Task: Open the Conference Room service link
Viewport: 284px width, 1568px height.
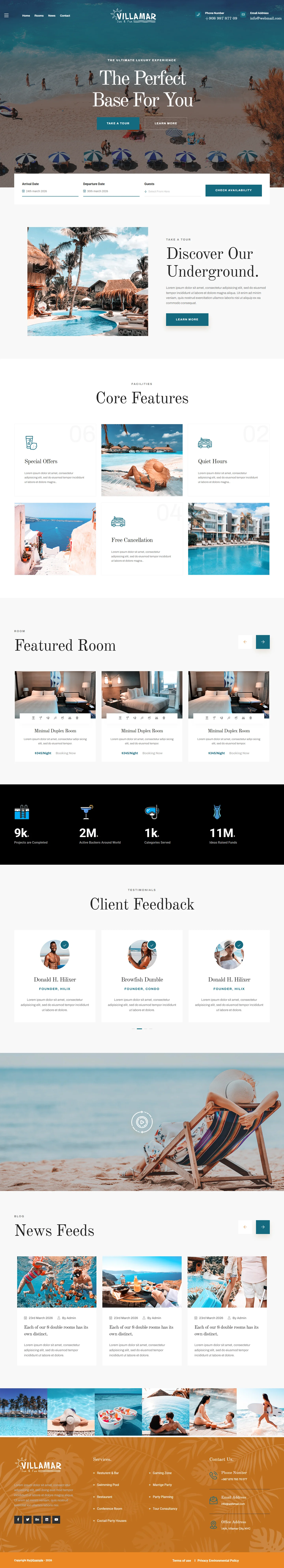Action: [x=109, y=1508]
